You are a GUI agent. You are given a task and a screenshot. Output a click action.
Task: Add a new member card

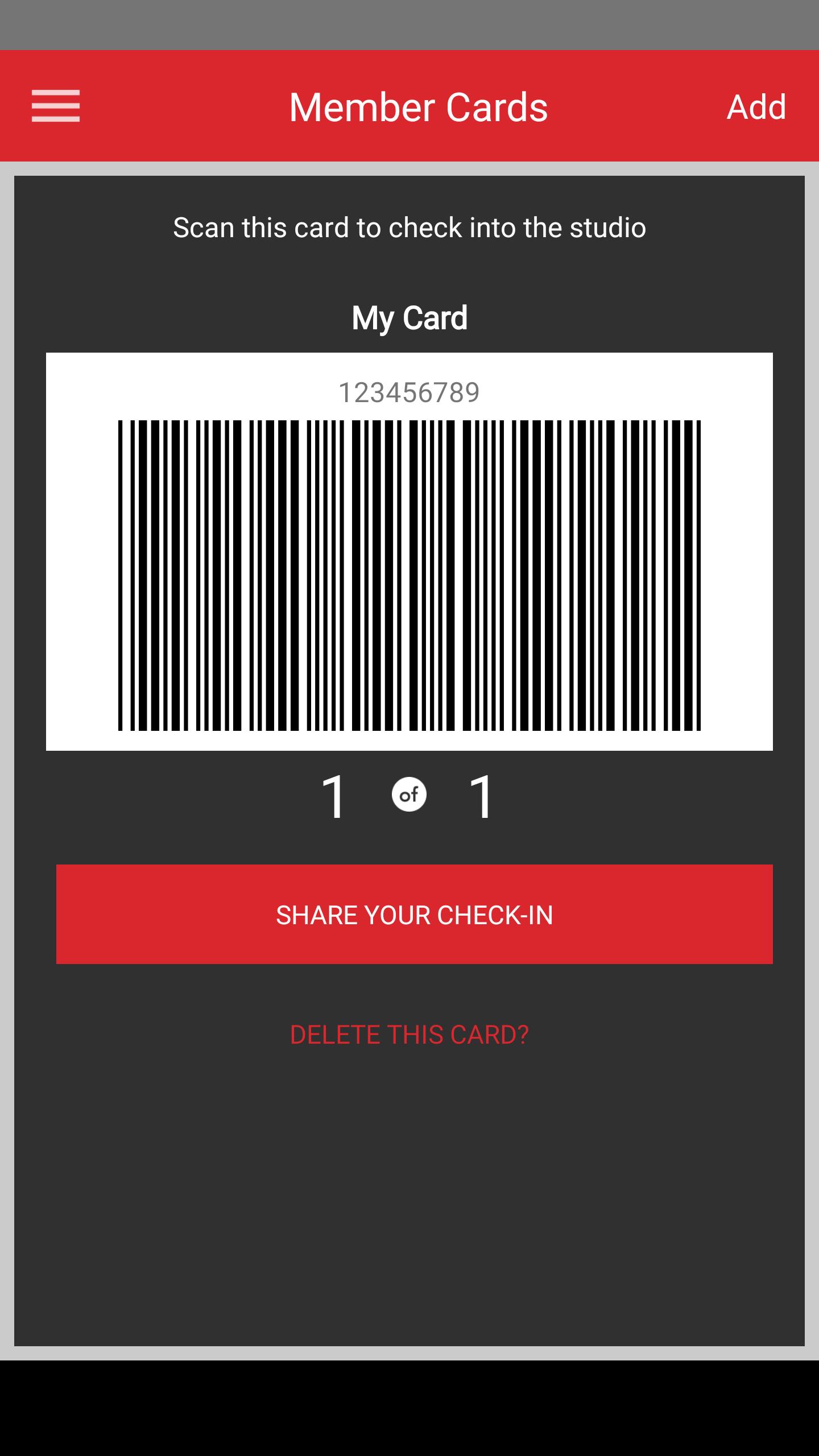coord(756,107)
